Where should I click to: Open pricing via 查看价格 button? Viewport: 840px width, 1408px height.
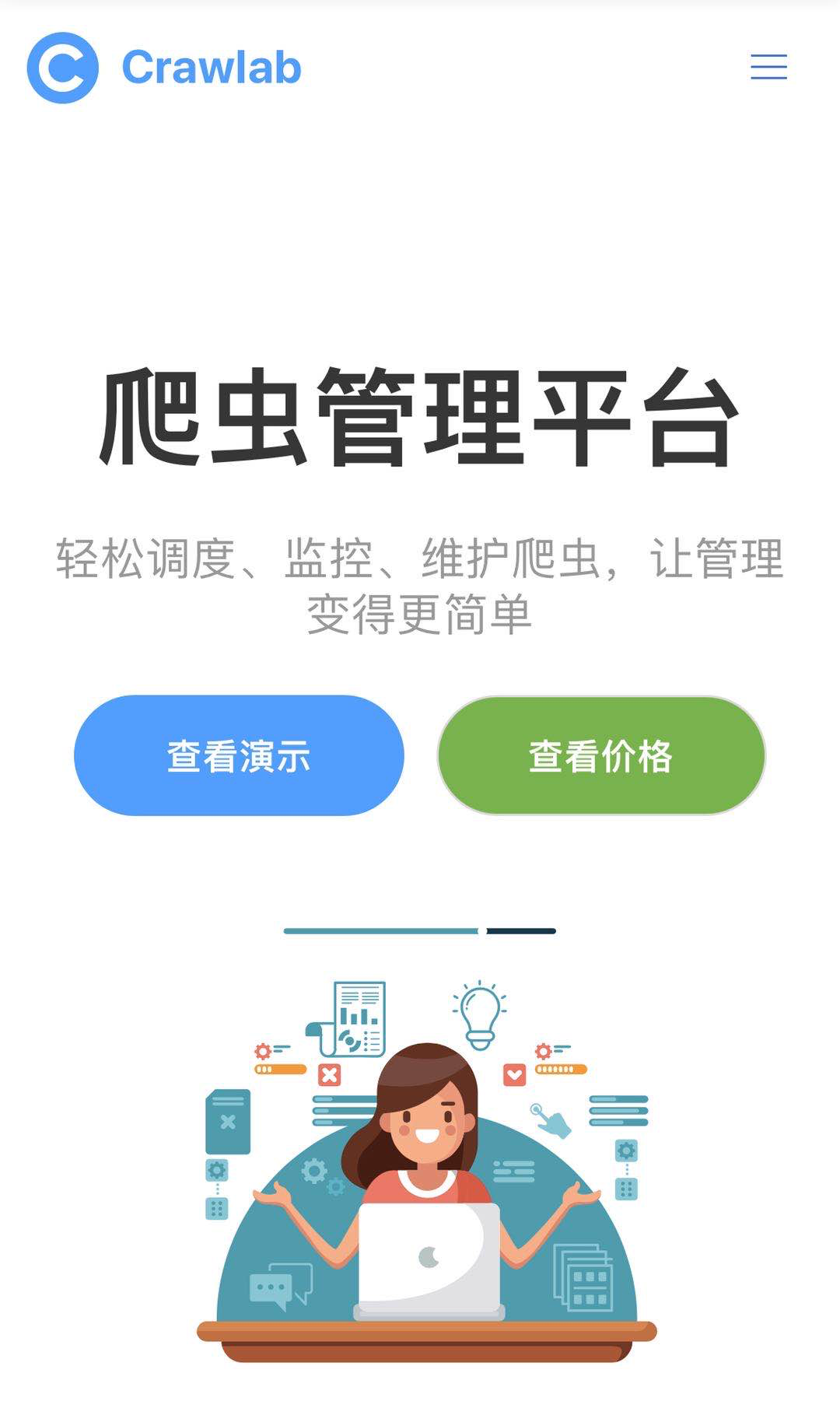601,755
